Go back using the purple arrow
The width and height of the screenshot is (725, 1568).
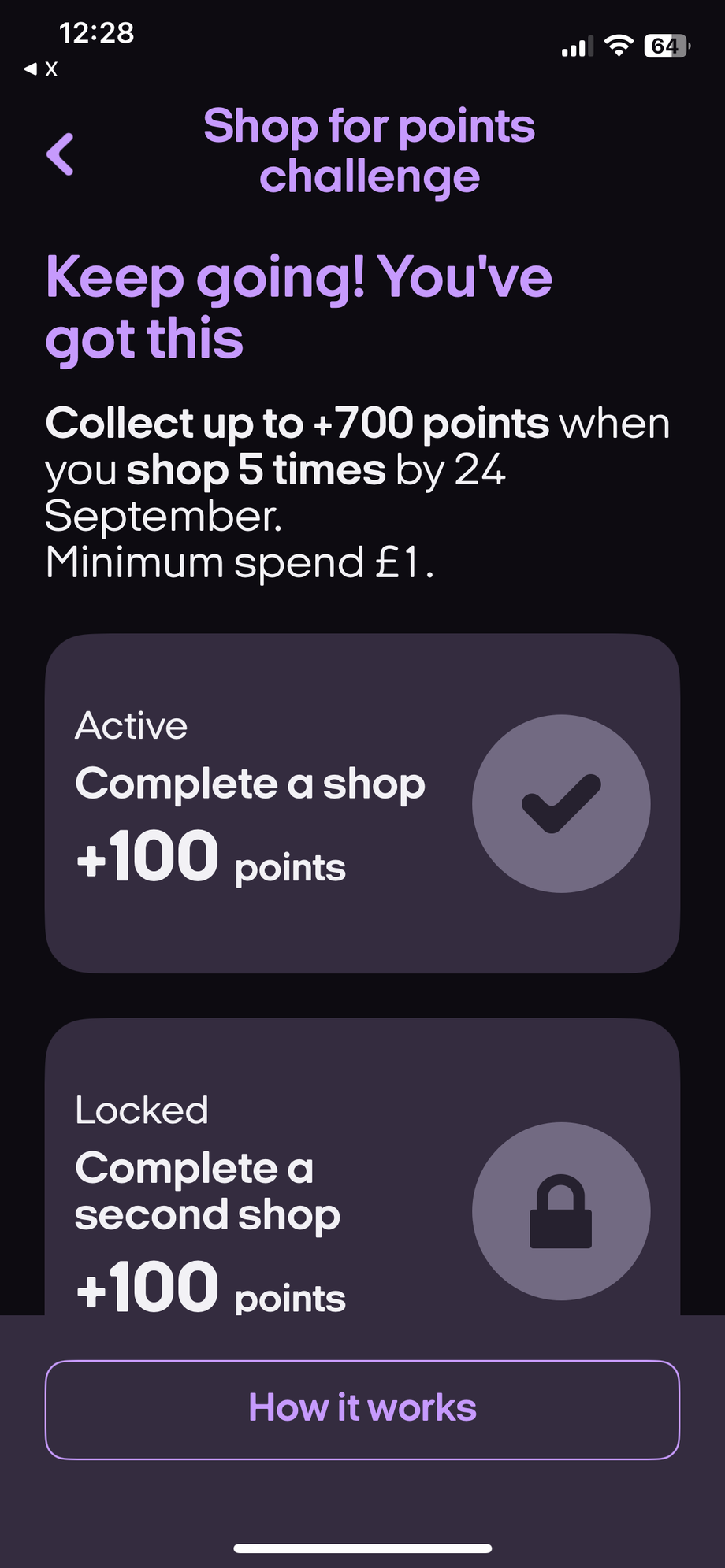pos(60,154)
